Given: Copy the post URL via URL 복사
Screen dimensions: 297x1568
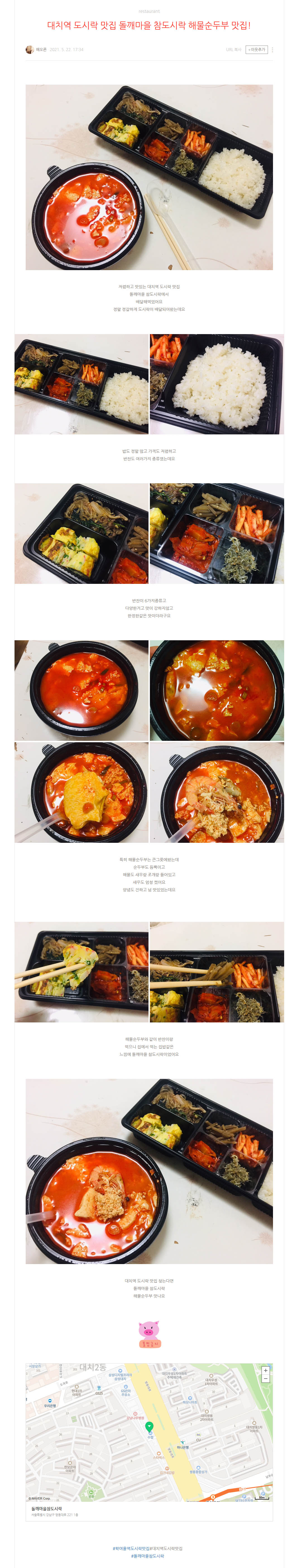Looking at the screenshot, I should (233, 49).
